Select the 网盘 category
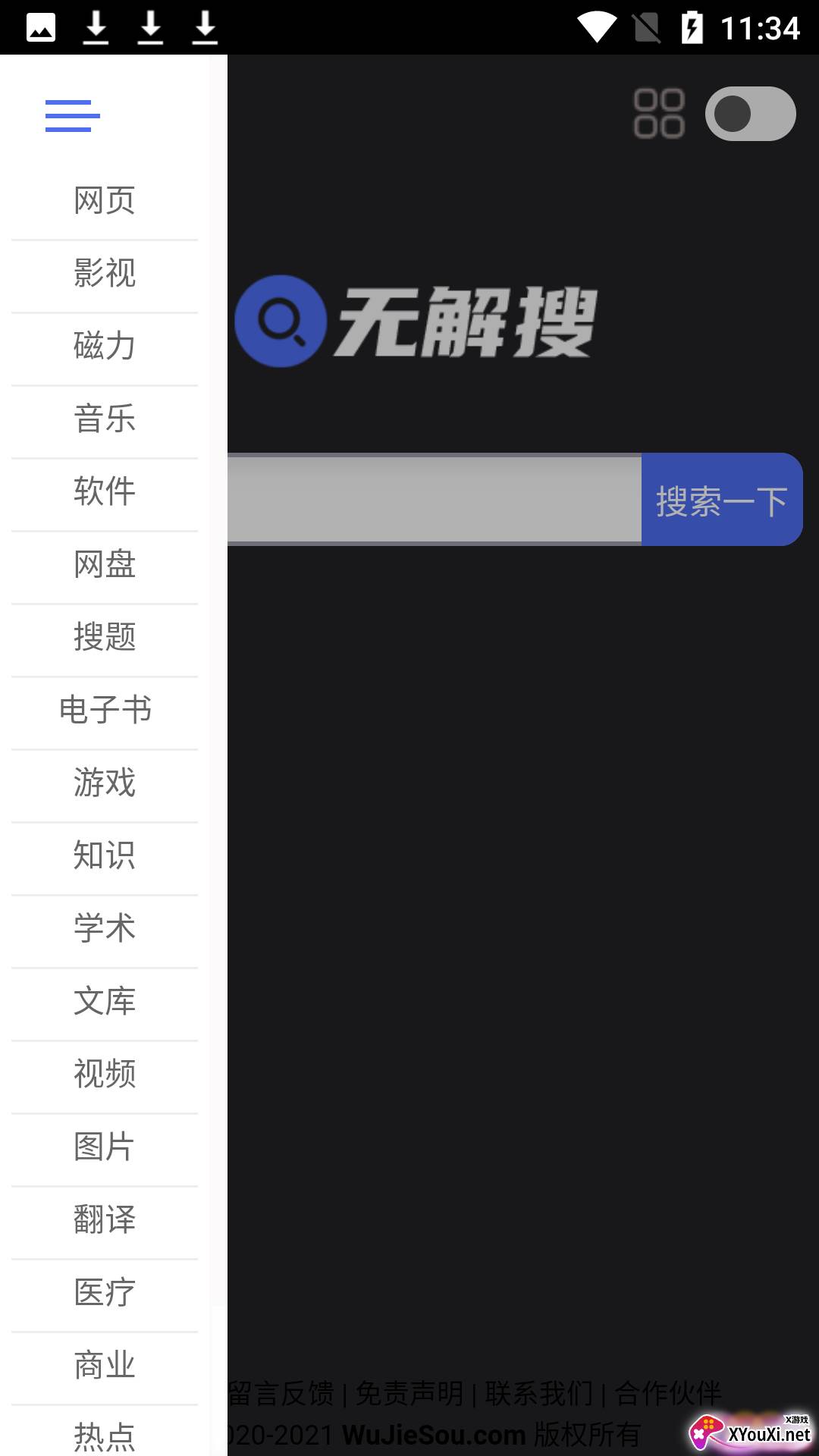Image resolution: width=819 pixels, height=1456 pixels. coord(105,565)
